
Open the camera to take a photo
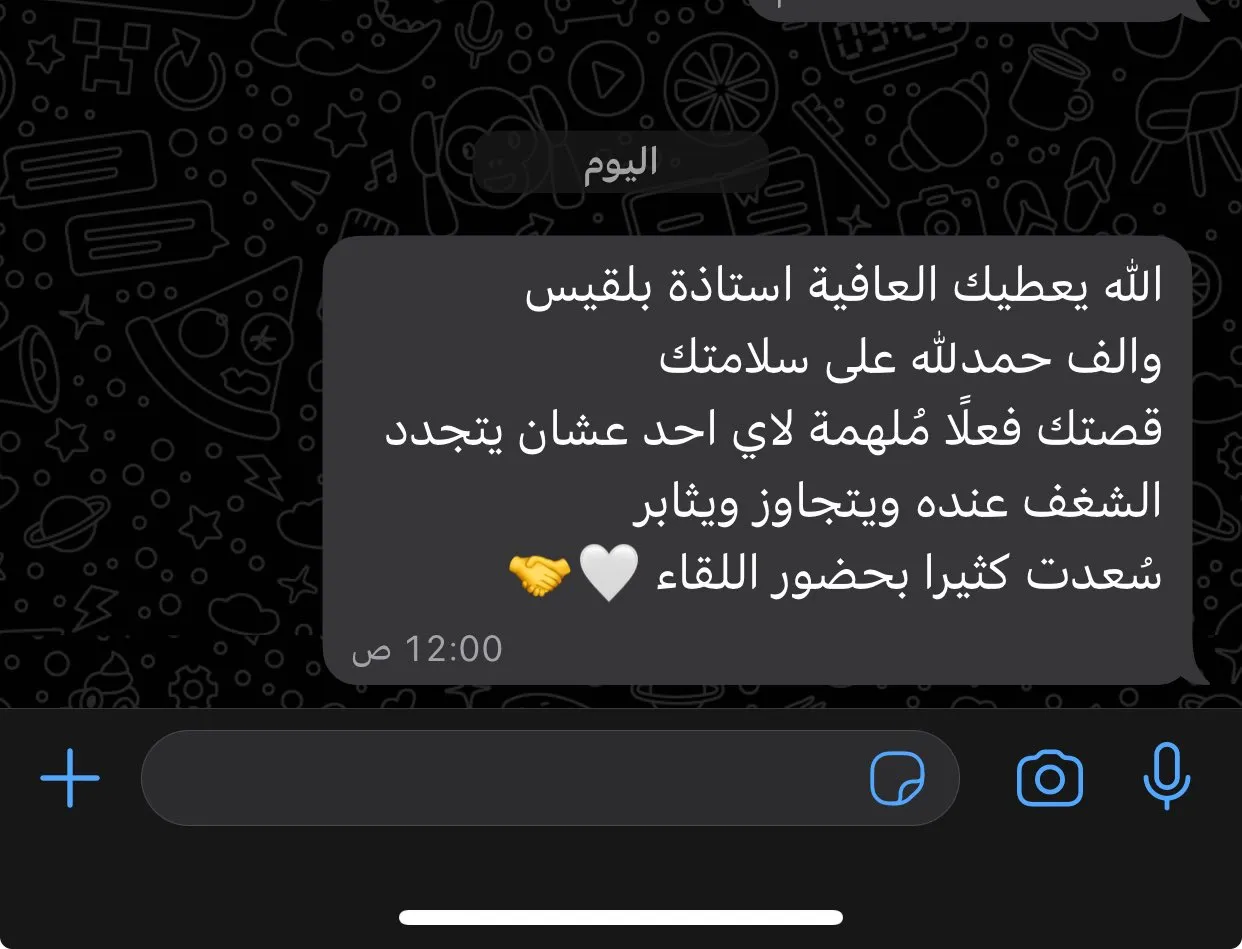tap(1049, 778)
